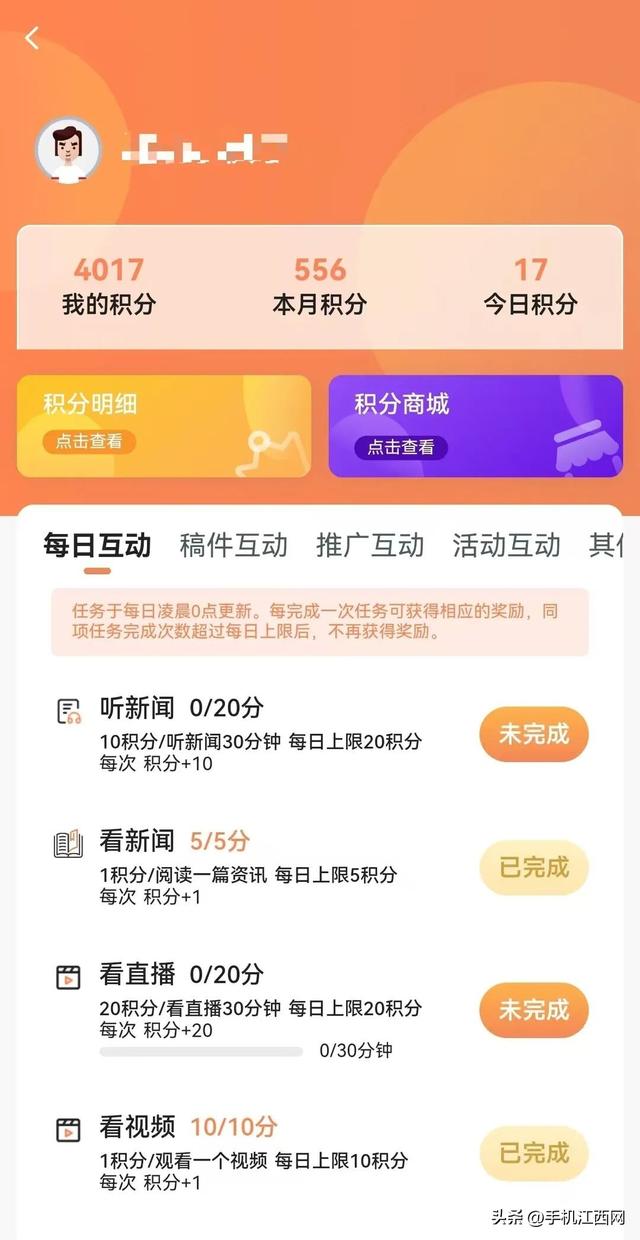640x1240 pixels.
Task: Tap 已完成 button for 看新闻
Action: click(534, 867)
